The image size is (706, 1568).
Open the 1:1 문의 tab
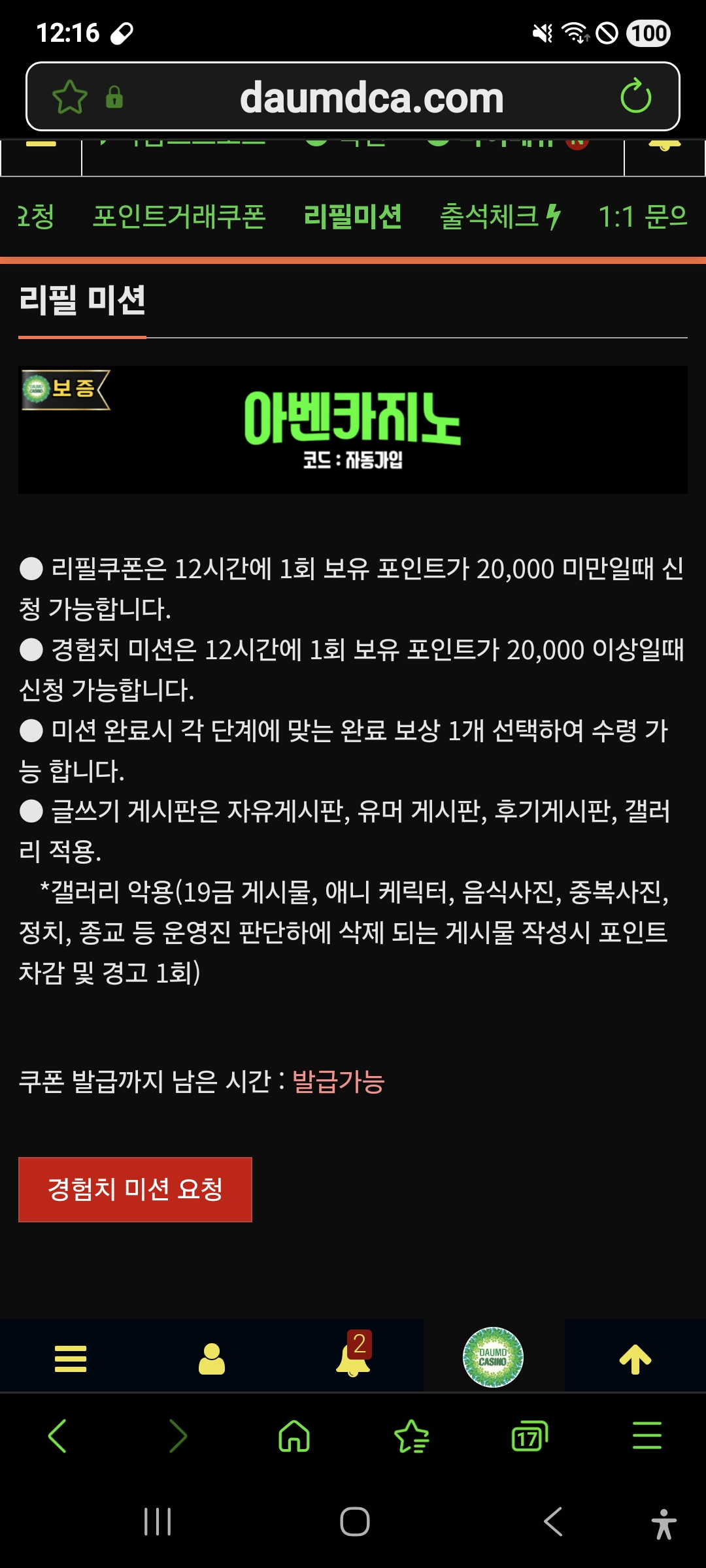coord(643,216)
